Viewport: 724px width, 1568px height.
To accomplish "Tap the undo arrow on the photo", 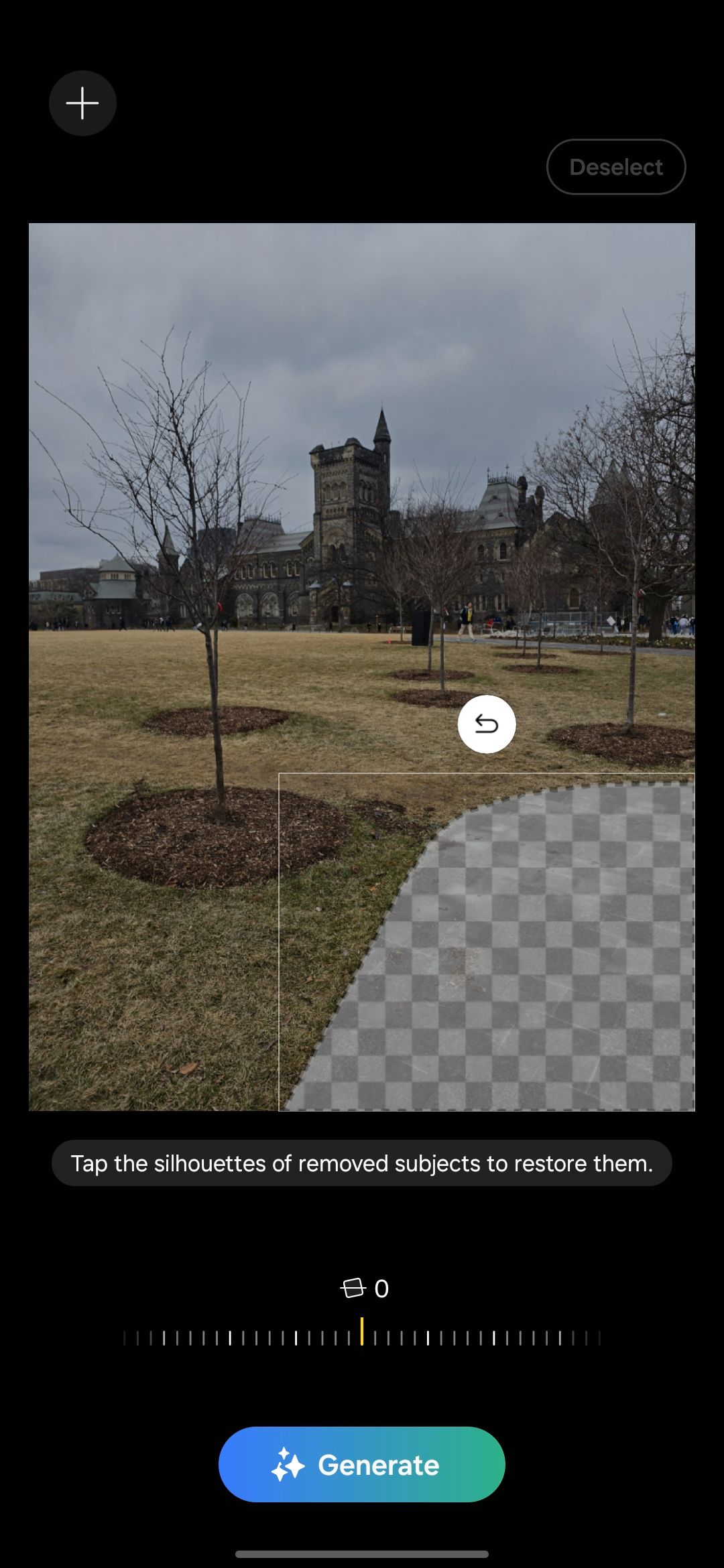I will pos(486,724).
